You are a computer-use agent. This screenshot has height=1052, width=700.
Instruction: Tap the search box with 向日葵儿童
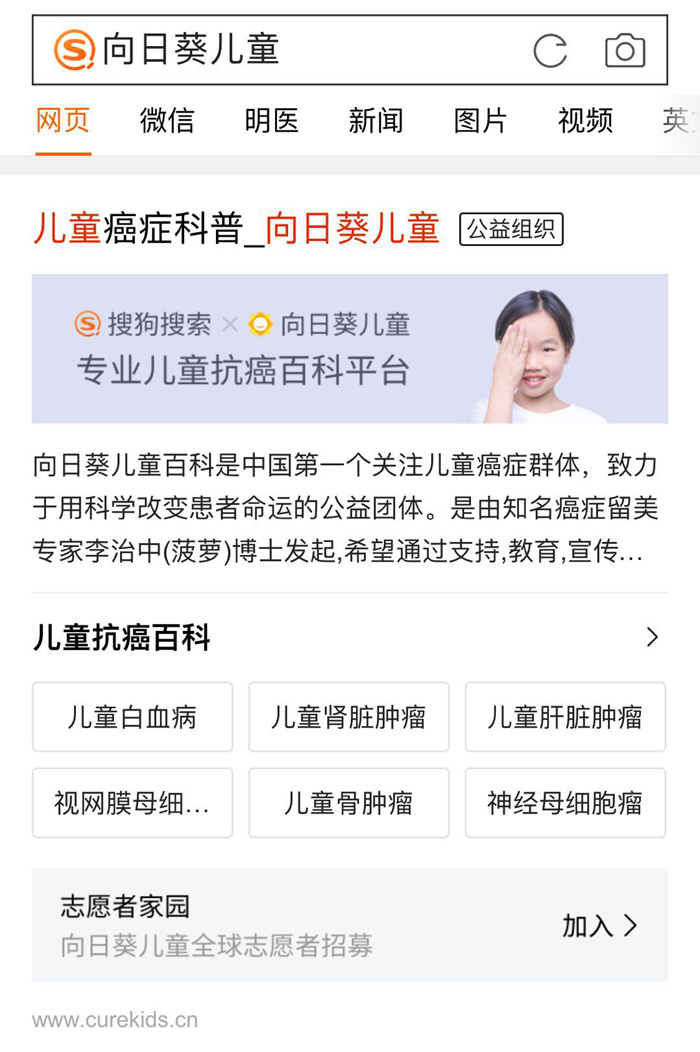pyautogui.click(x=300, y=50)
